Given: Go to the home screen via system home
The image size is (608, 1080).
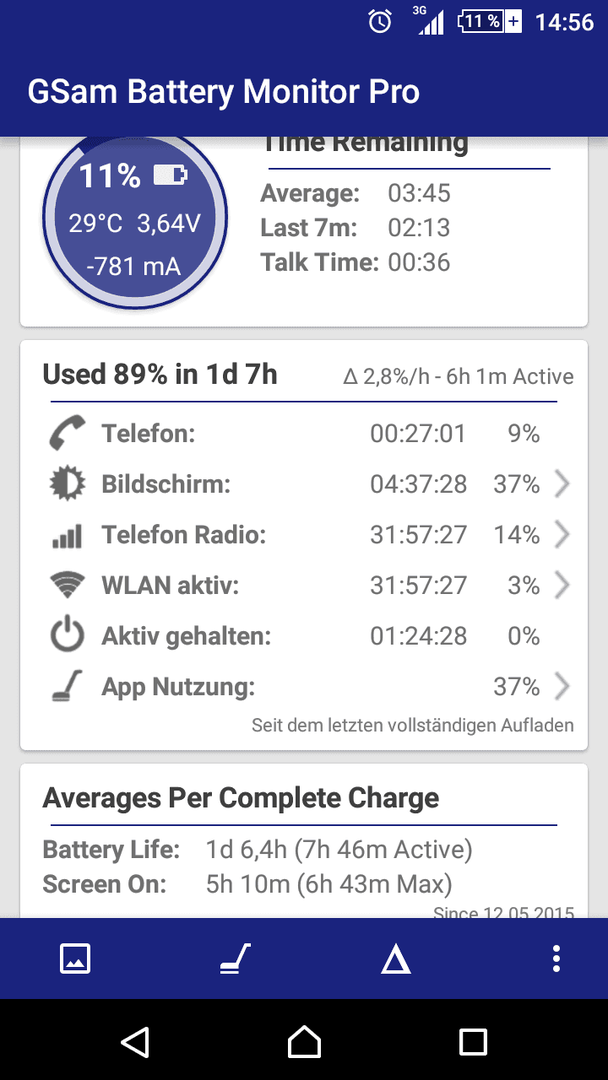Looking at the screenshot, I should point(304,1041).
